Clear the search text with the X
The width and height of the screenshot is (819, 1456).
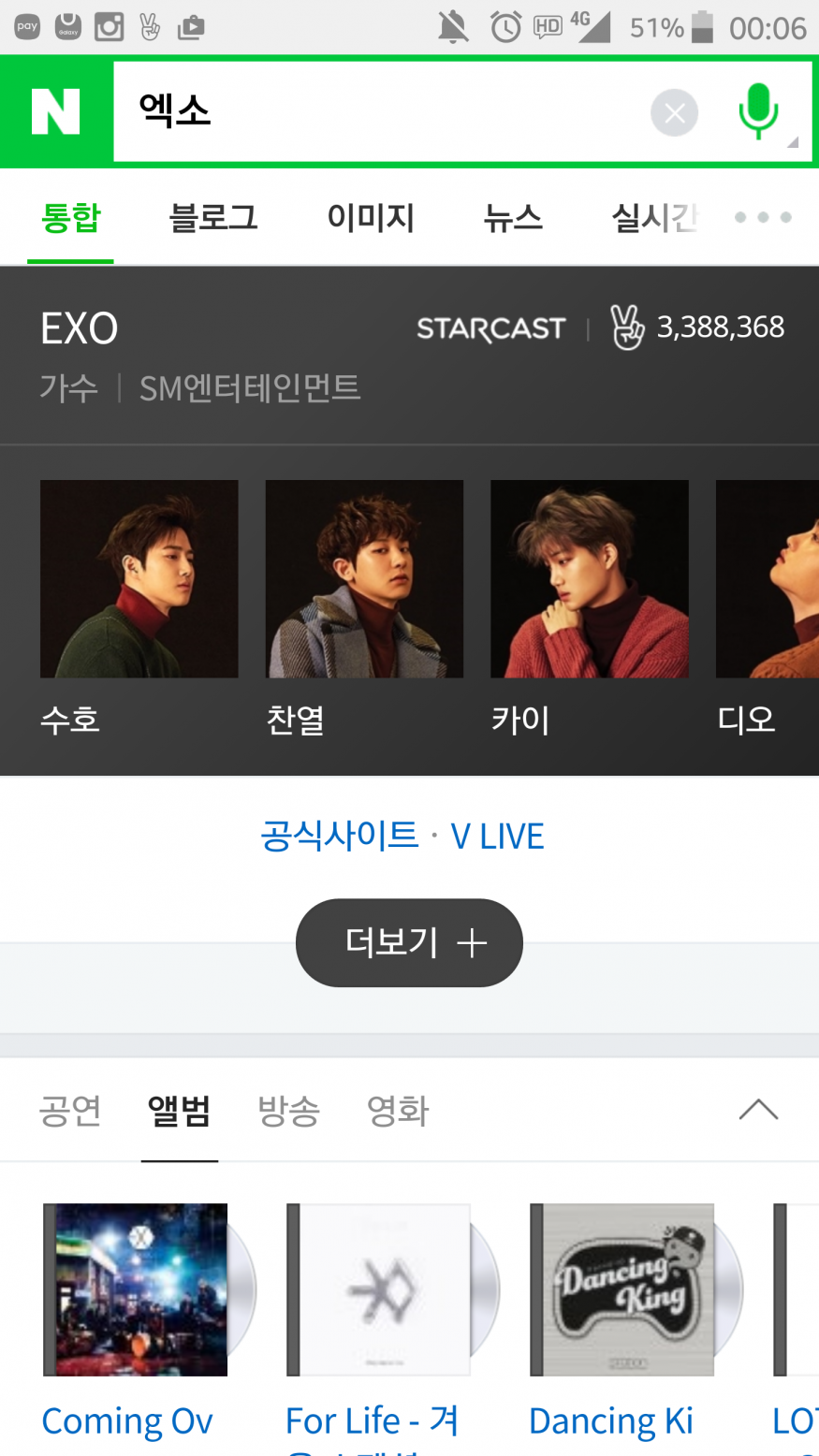tap(674, 113)
